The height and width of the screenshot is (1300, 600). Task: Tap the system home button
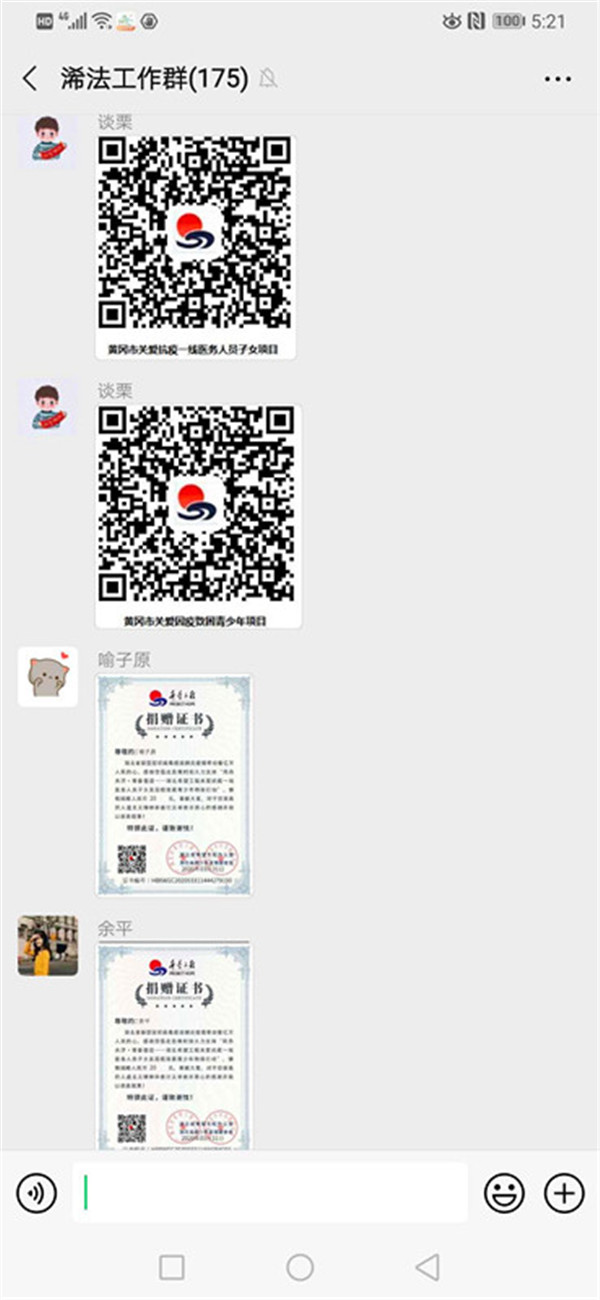300,1268
